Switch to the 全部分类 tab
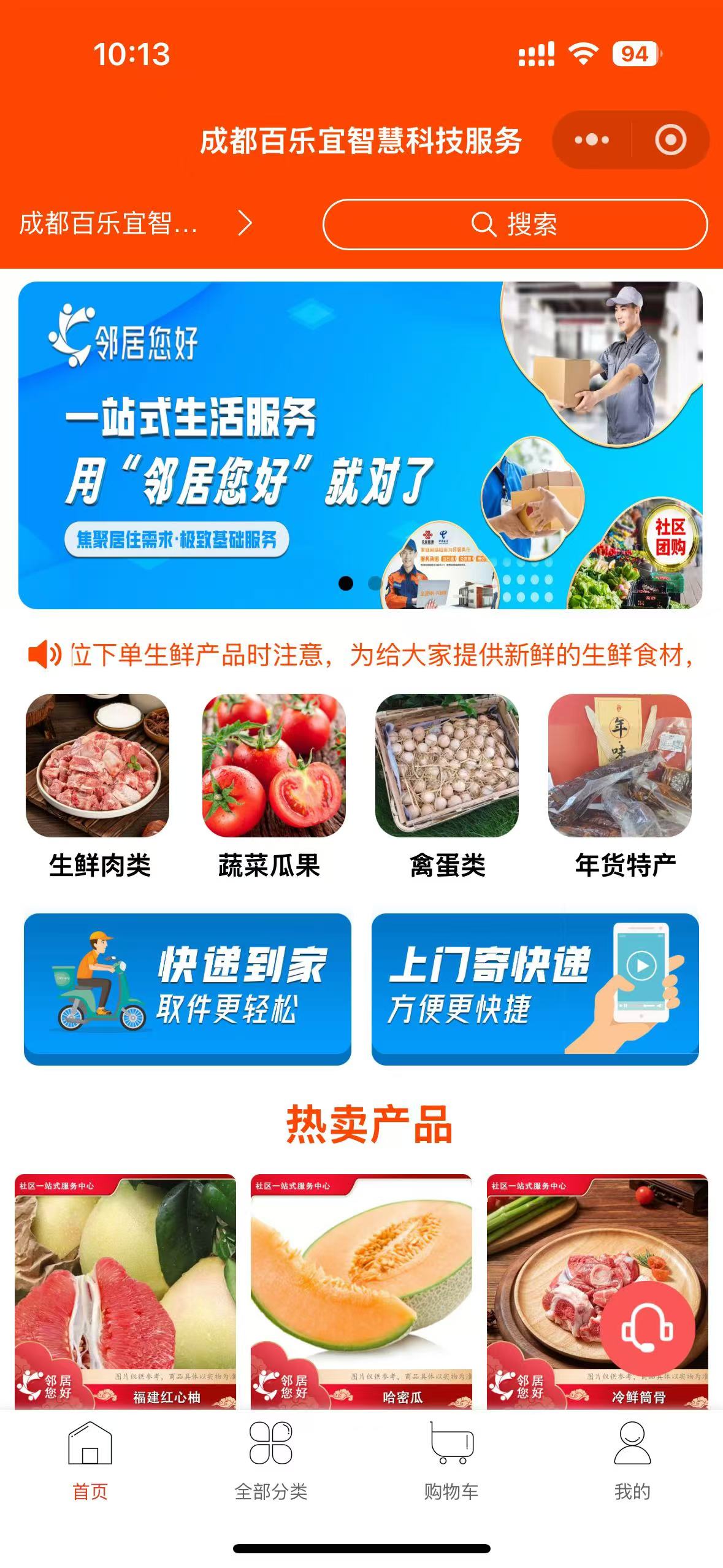 271,1462
